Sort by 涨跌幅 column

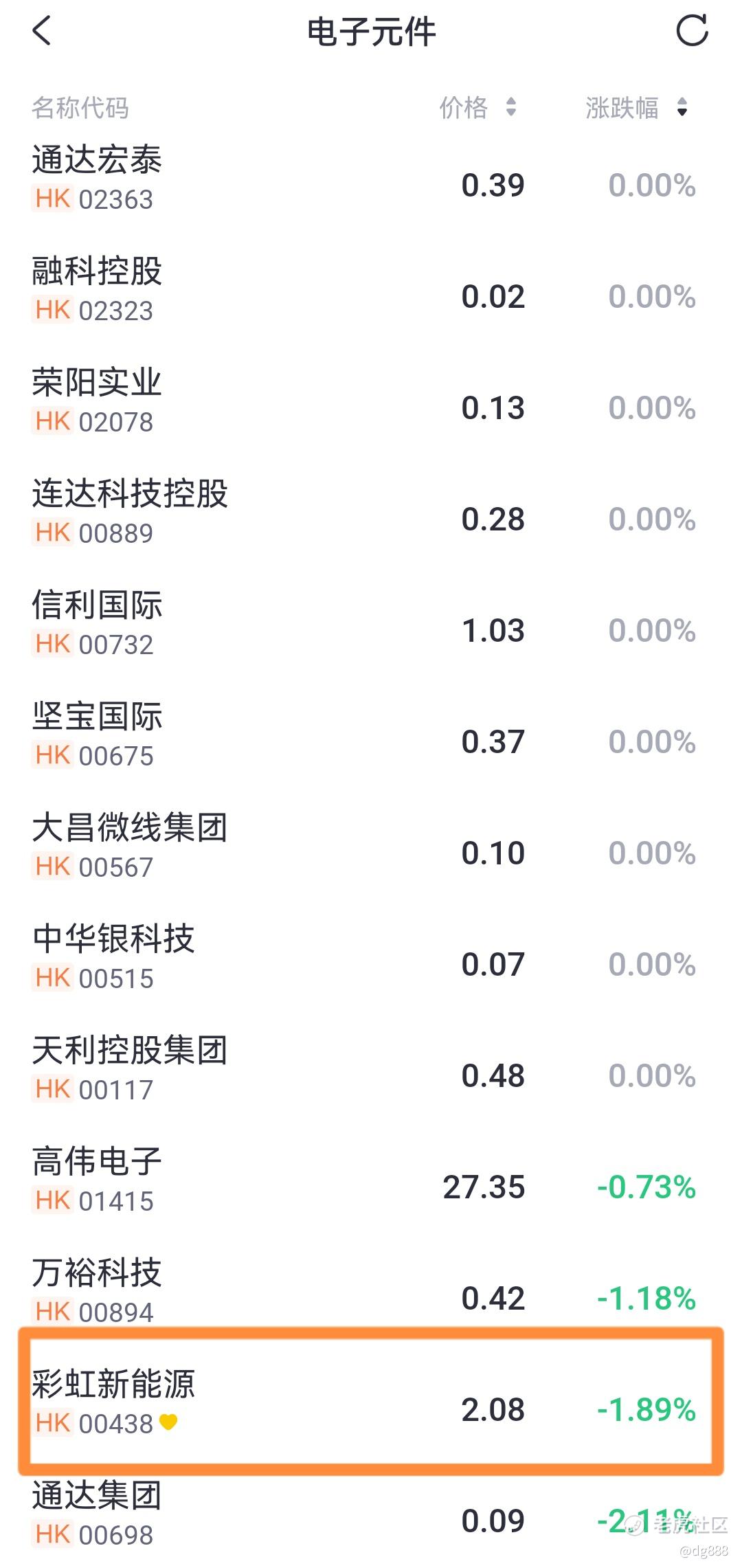[636, 107]
